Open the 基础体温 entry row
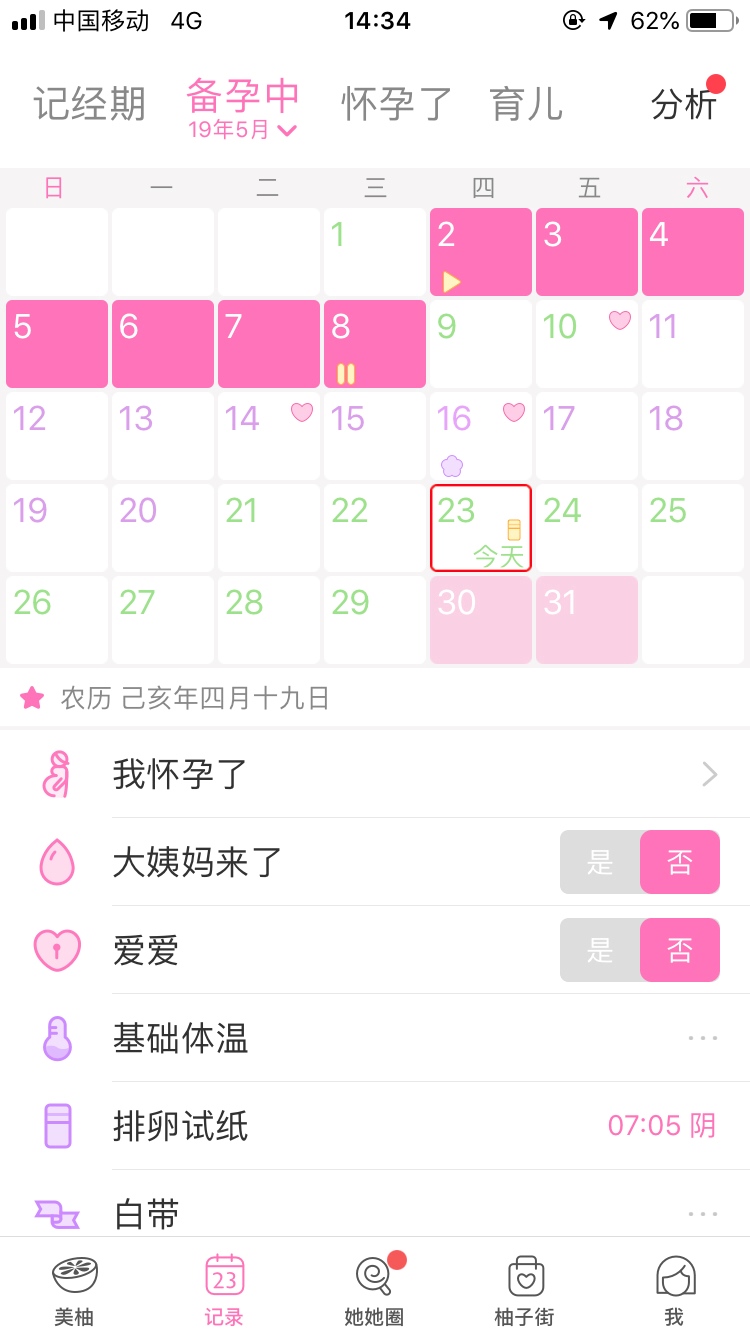750x1334 pixels. (375, 1038)
